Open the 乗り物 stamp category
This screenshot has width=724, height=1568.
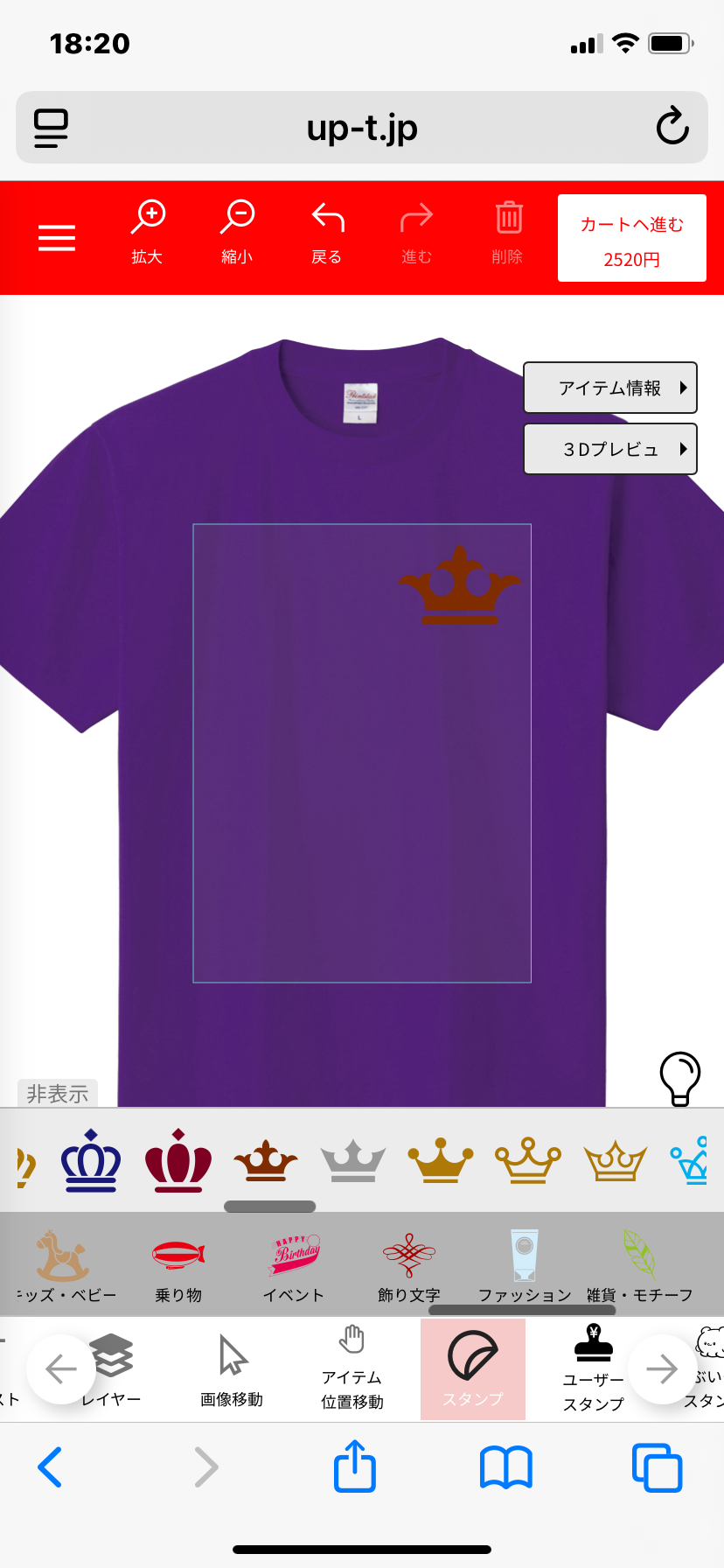(178, 1265)
